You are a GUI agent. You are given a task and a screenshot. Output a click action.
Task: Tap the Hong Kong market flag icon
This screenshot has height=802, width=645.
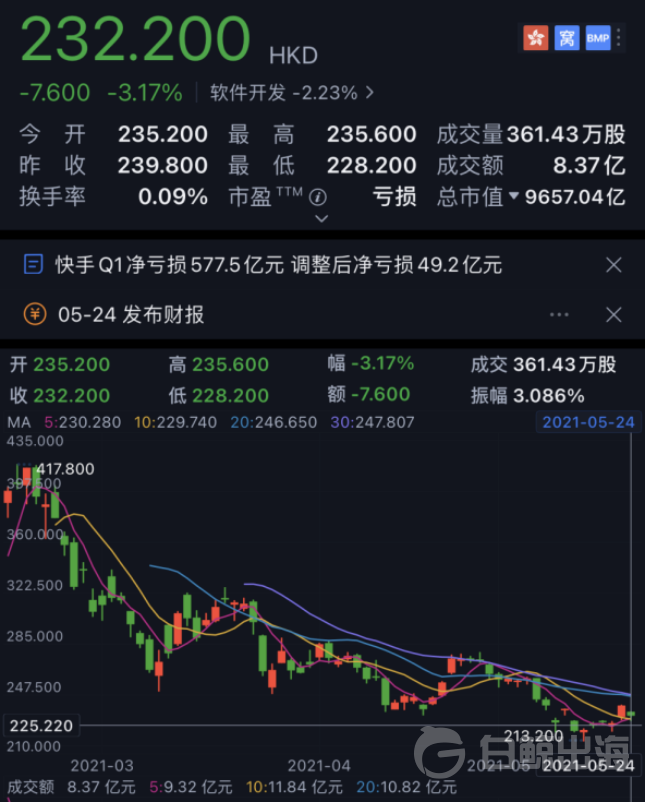(x=536, y=38)
